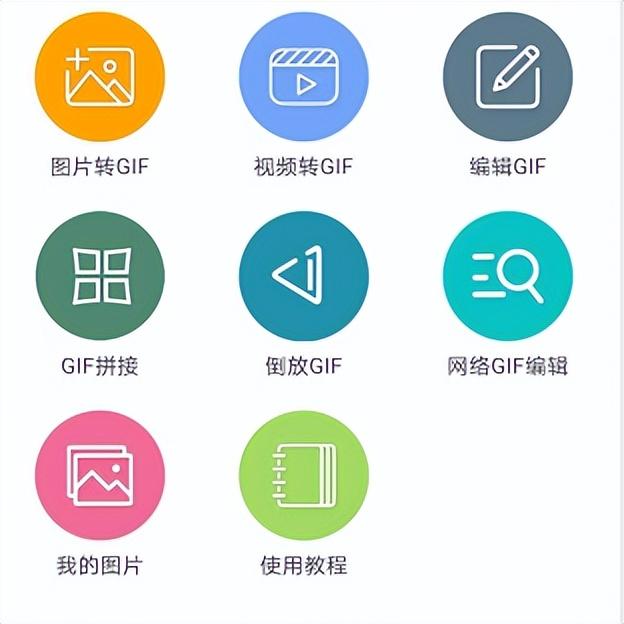Screen dimensions: 624x624
Task: Open 倒放GIF (reverse GIF)
Action: tap(303, 276)
